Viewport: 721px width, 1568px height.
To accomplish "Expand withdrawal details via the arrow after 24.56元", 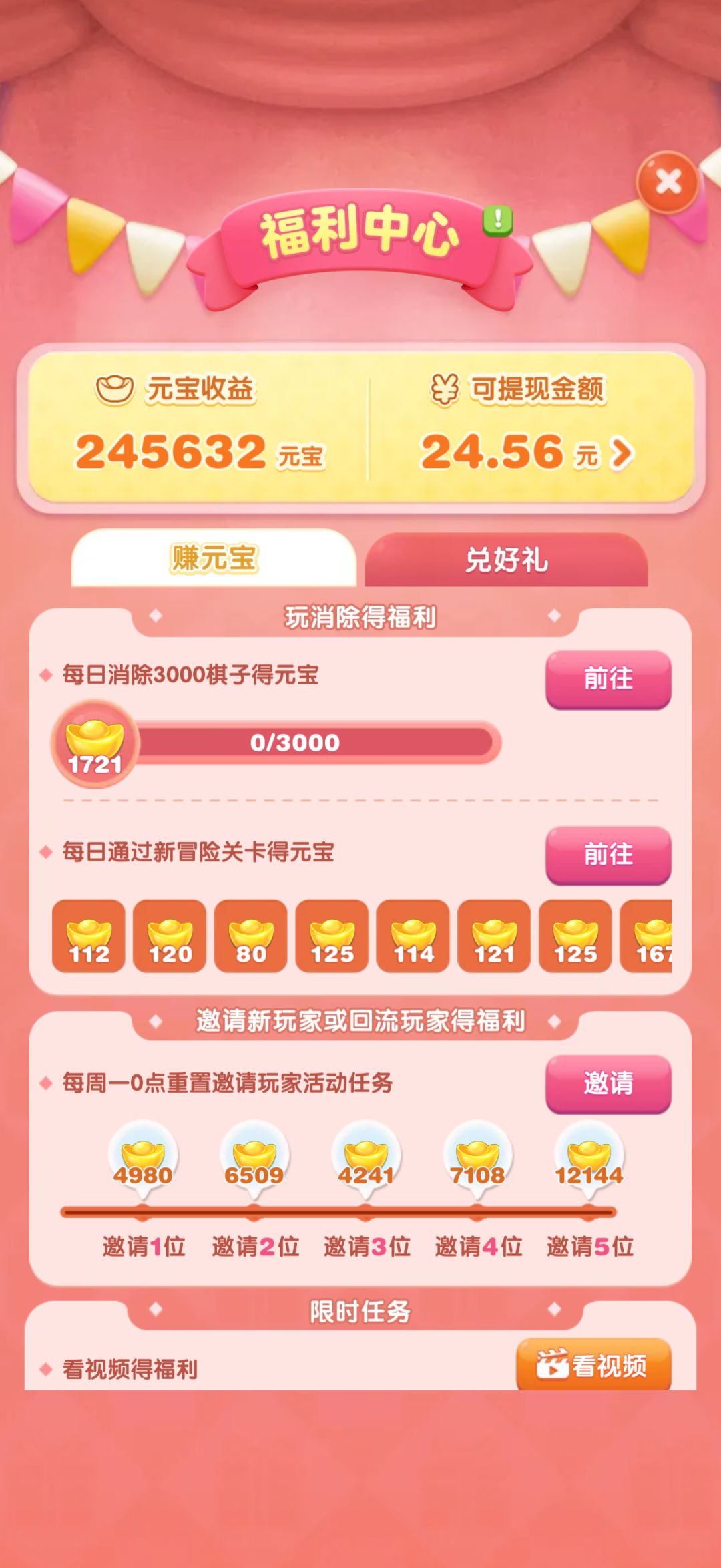I will pyautogui.click(x=622, y=452).
